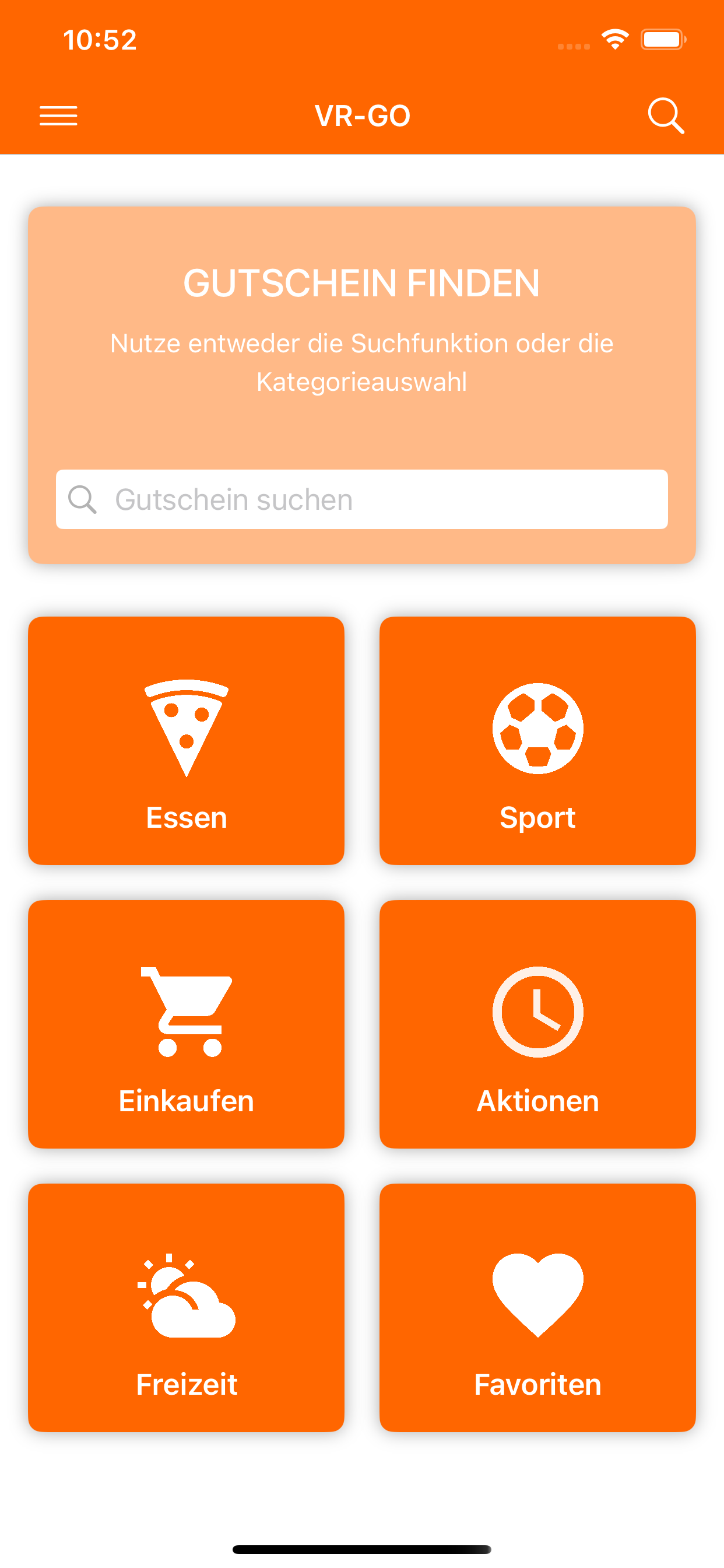This screenshot has width=724, height=1568.
Task: Open the Freizeit category tile
Action: 186,1307
